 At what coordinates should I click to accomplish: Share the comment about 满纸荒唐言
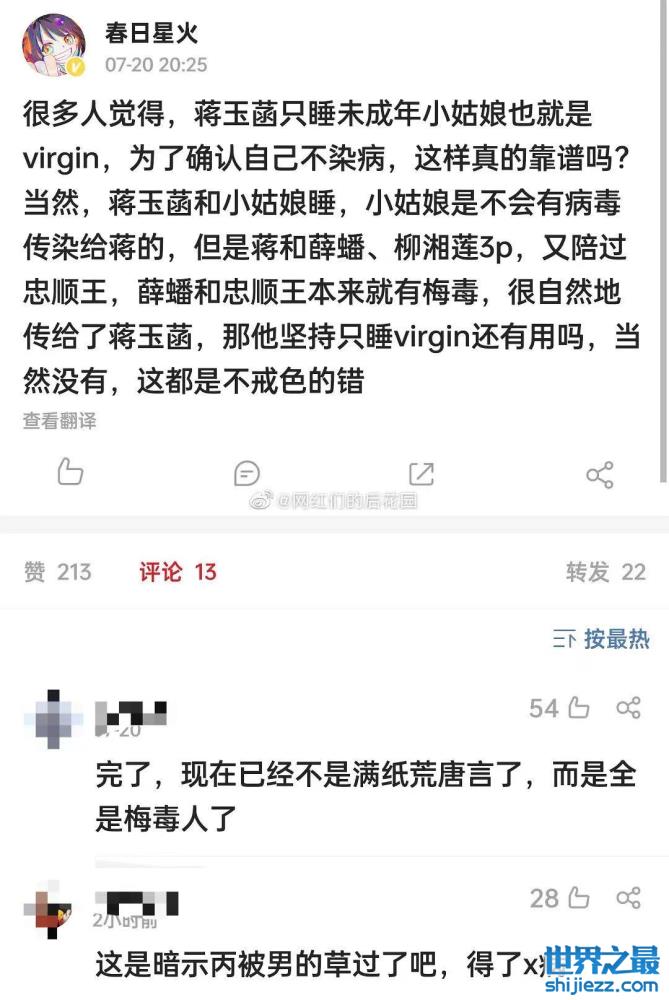tap(628, 709)
